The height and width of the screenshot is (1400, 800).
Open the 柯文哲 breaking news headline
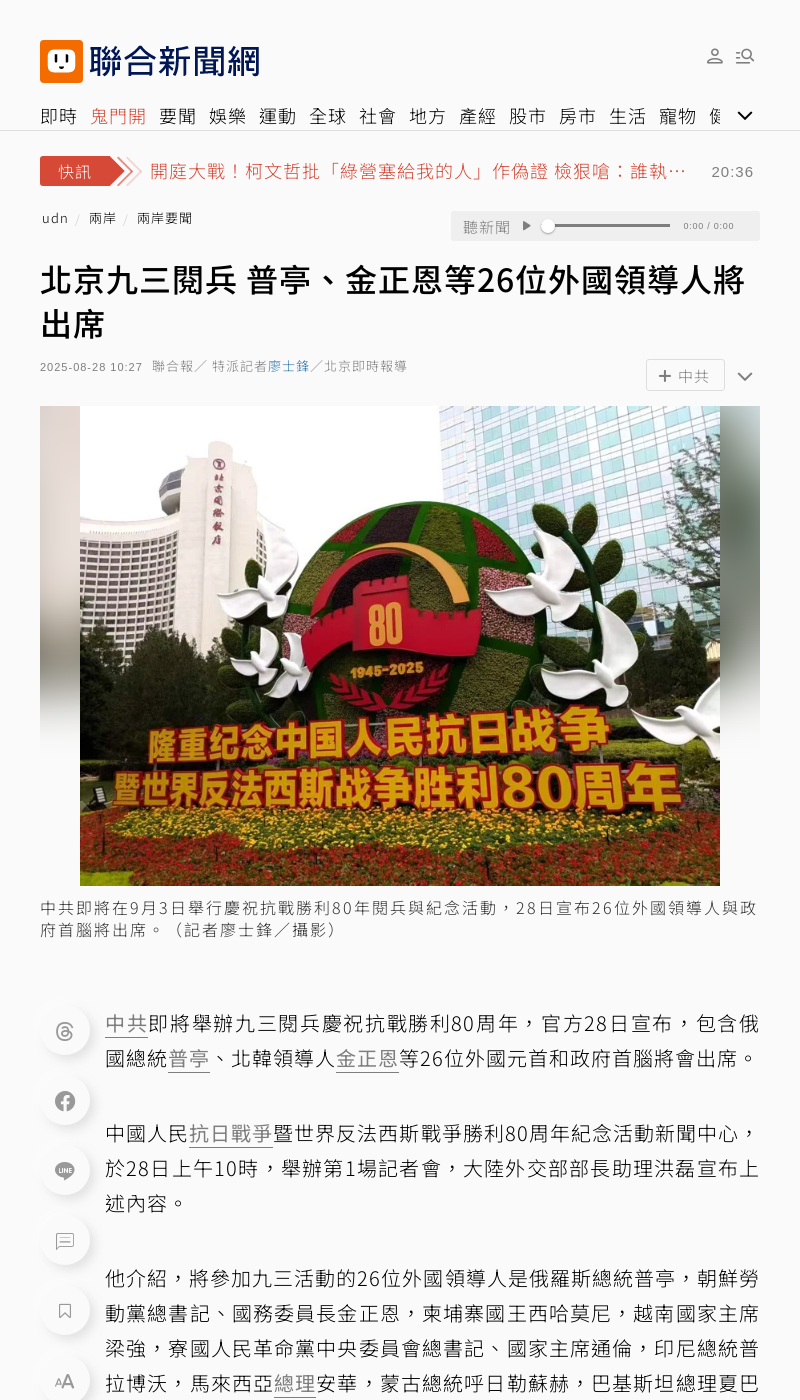(418, 172)
